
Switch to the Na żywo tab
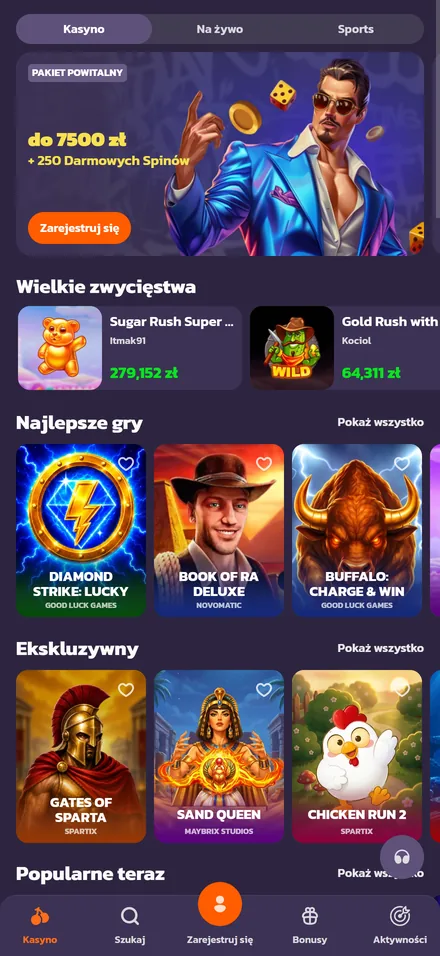[219, 29]
